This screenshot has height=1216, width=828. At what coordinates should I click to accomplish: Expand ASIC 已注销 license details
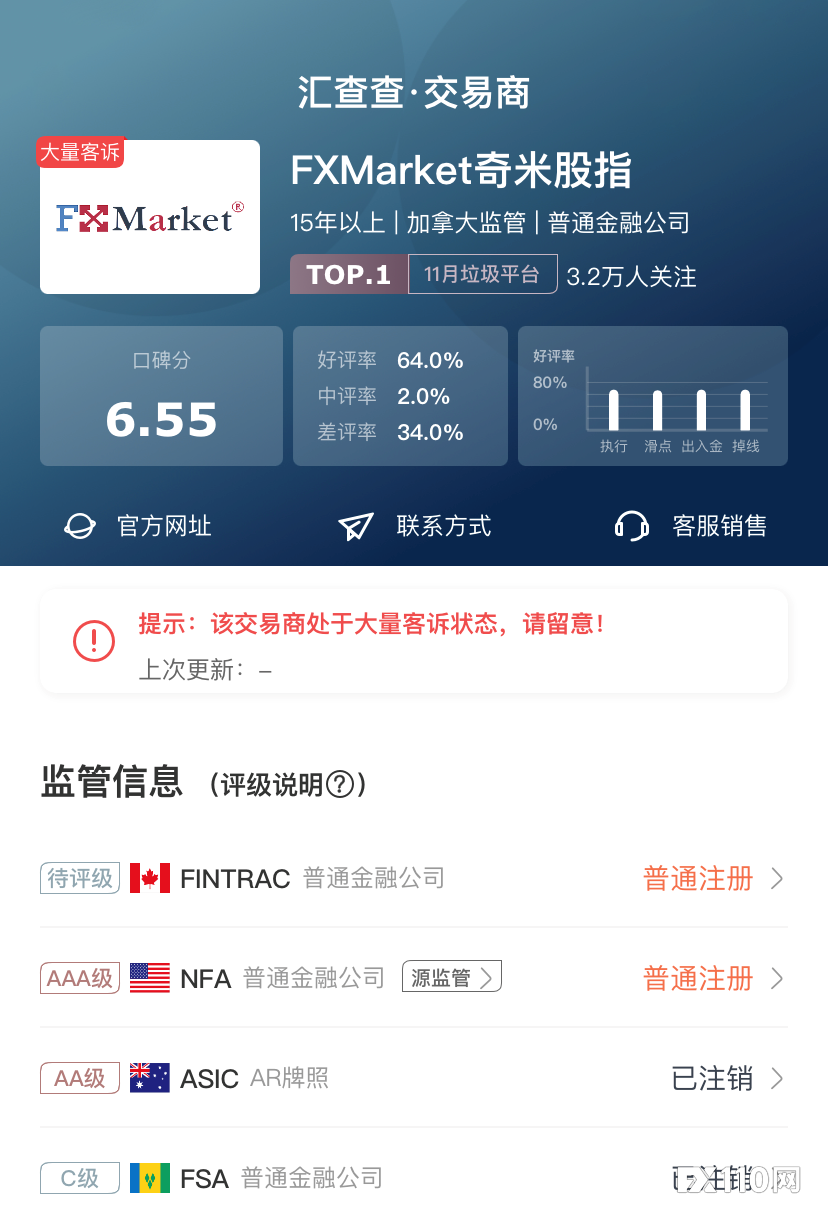point(712,1078)
